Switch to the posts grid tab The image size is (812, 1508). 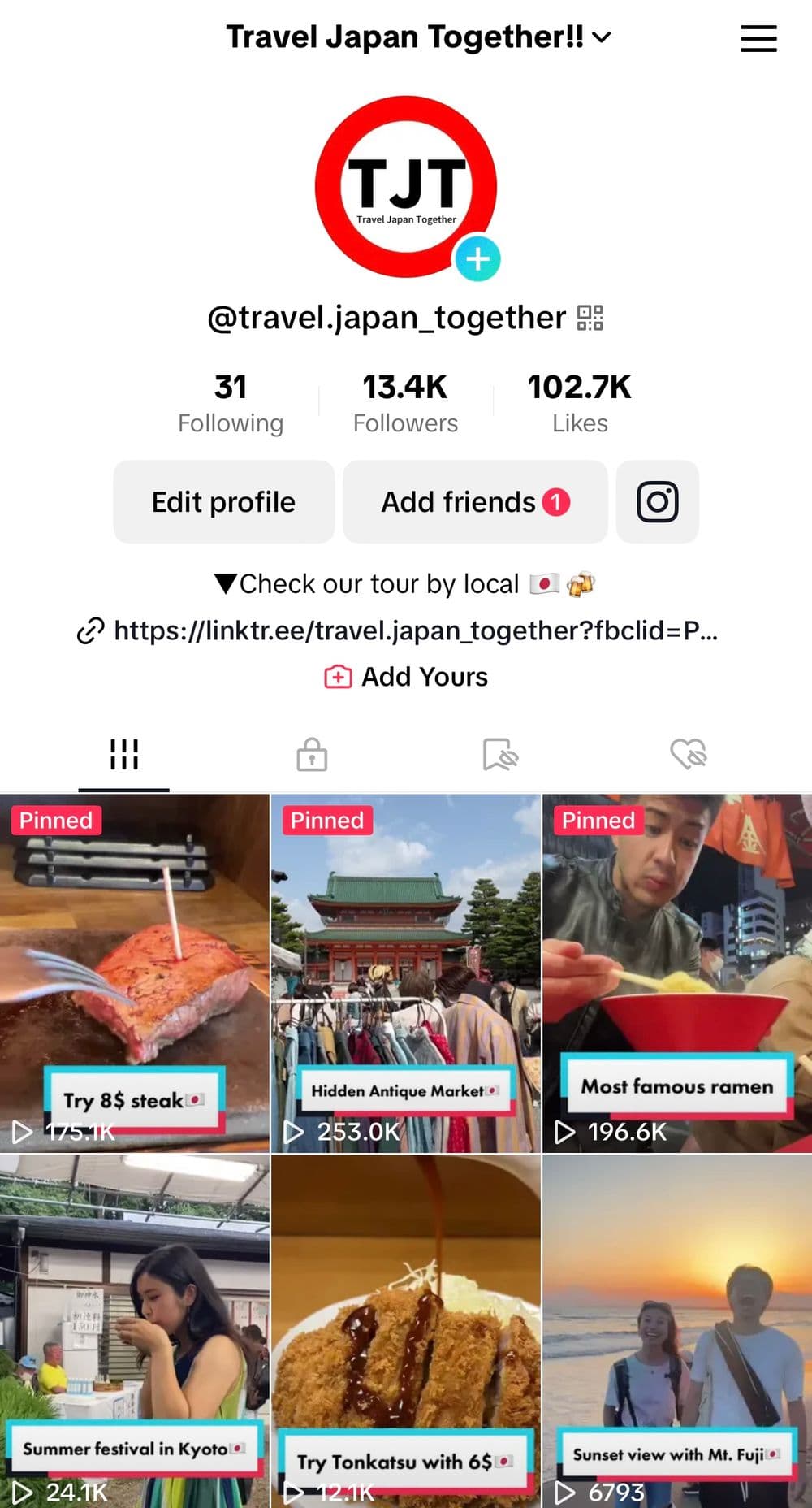click(x=124, y=754)
